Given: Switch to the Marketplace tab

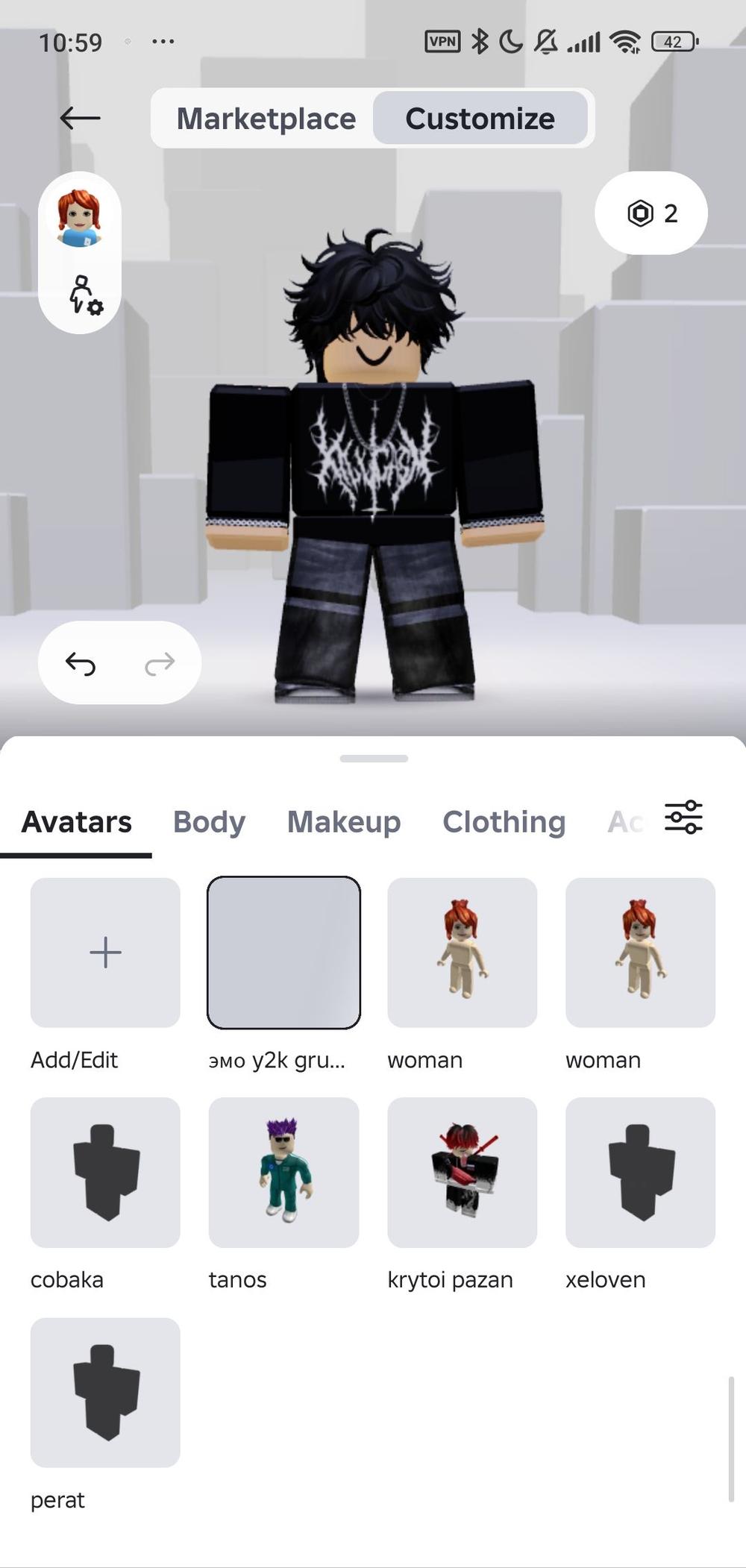Looking at the screenshot, I should click(x=266, y=119).
